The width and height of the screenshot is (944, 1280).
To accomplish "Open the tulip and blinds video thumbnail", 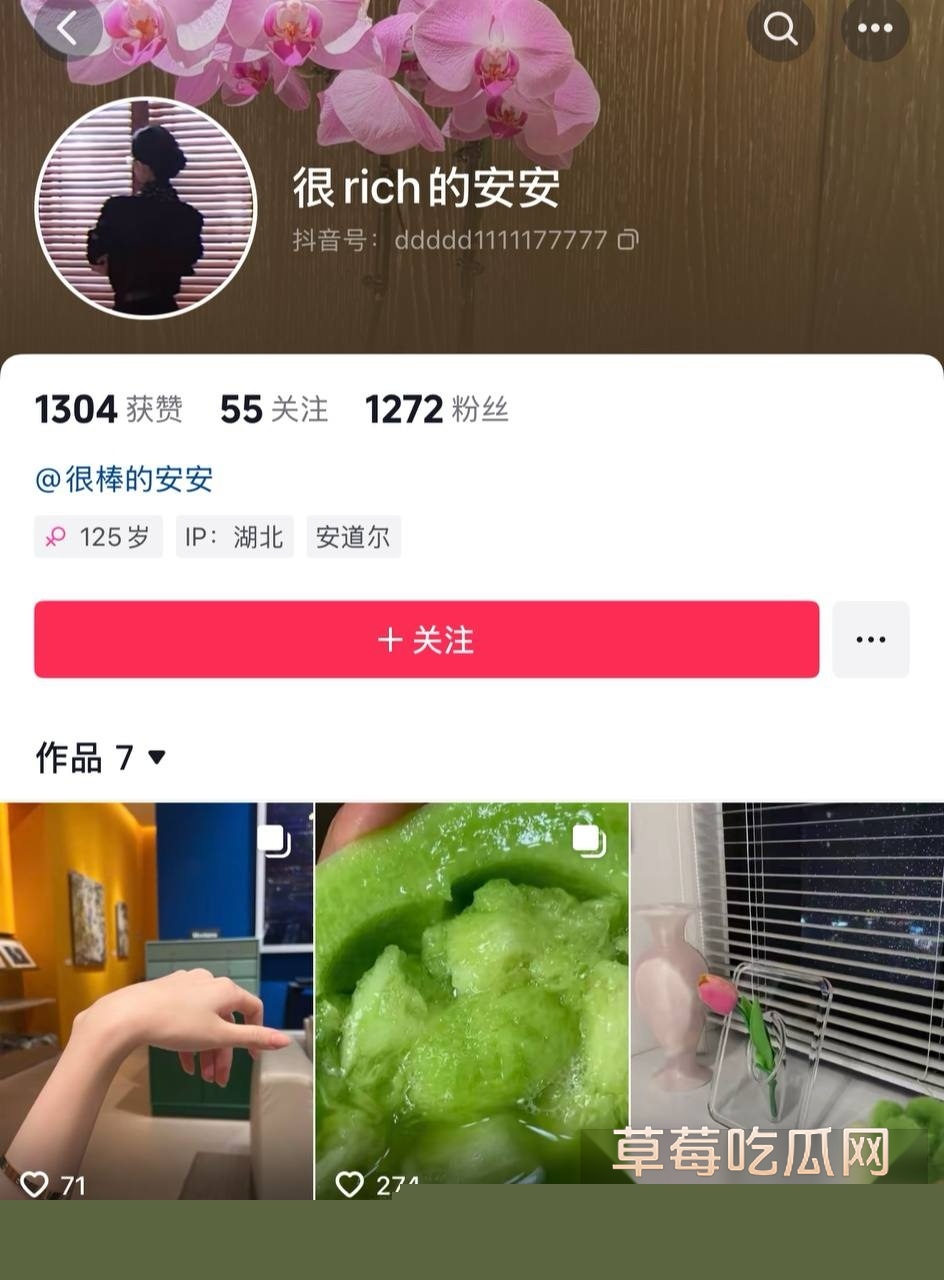I will coord(786,990).
